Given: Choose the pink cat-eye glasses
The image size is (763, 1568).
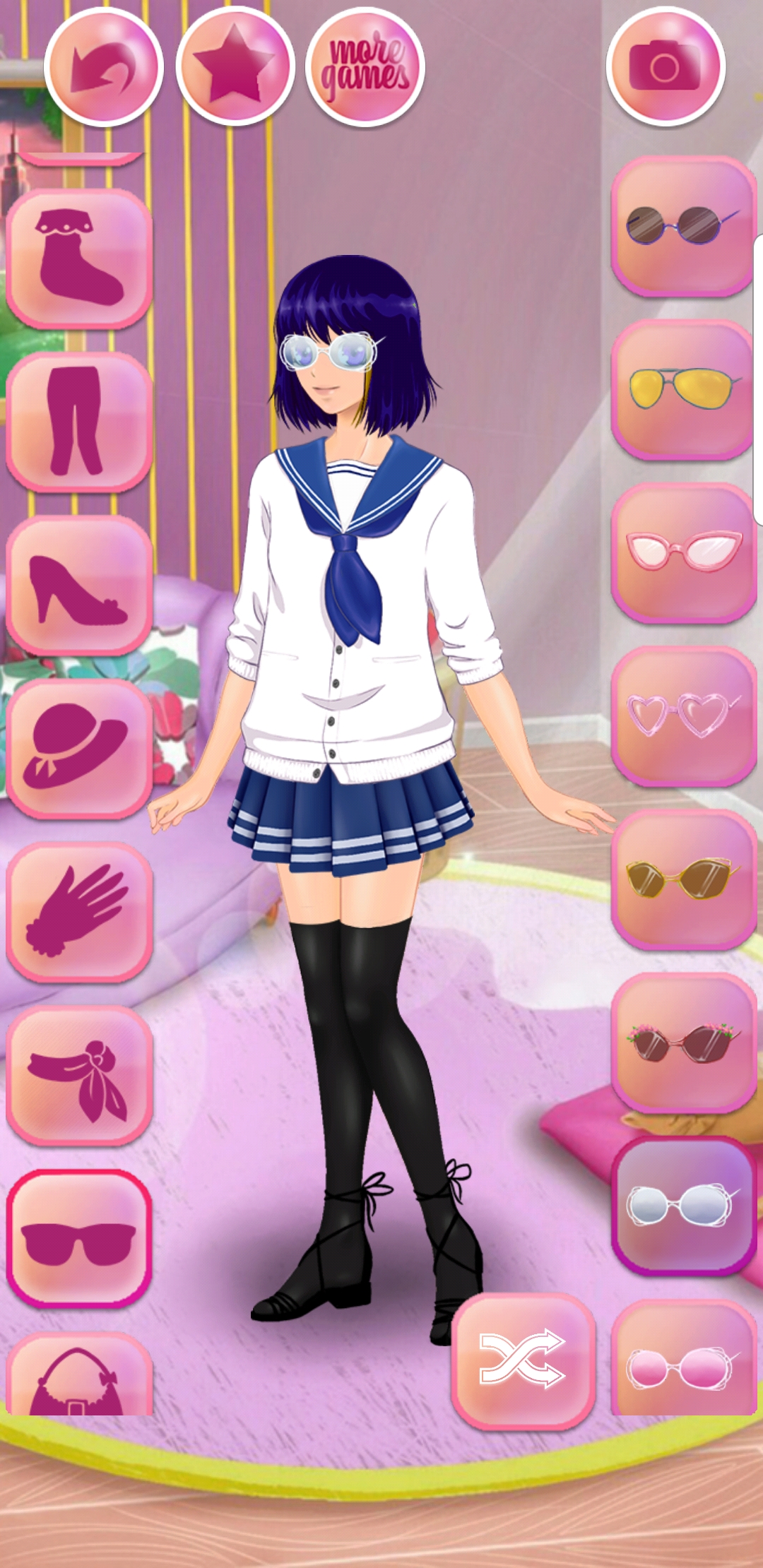Looking at the screenshot, I should 684,552.
